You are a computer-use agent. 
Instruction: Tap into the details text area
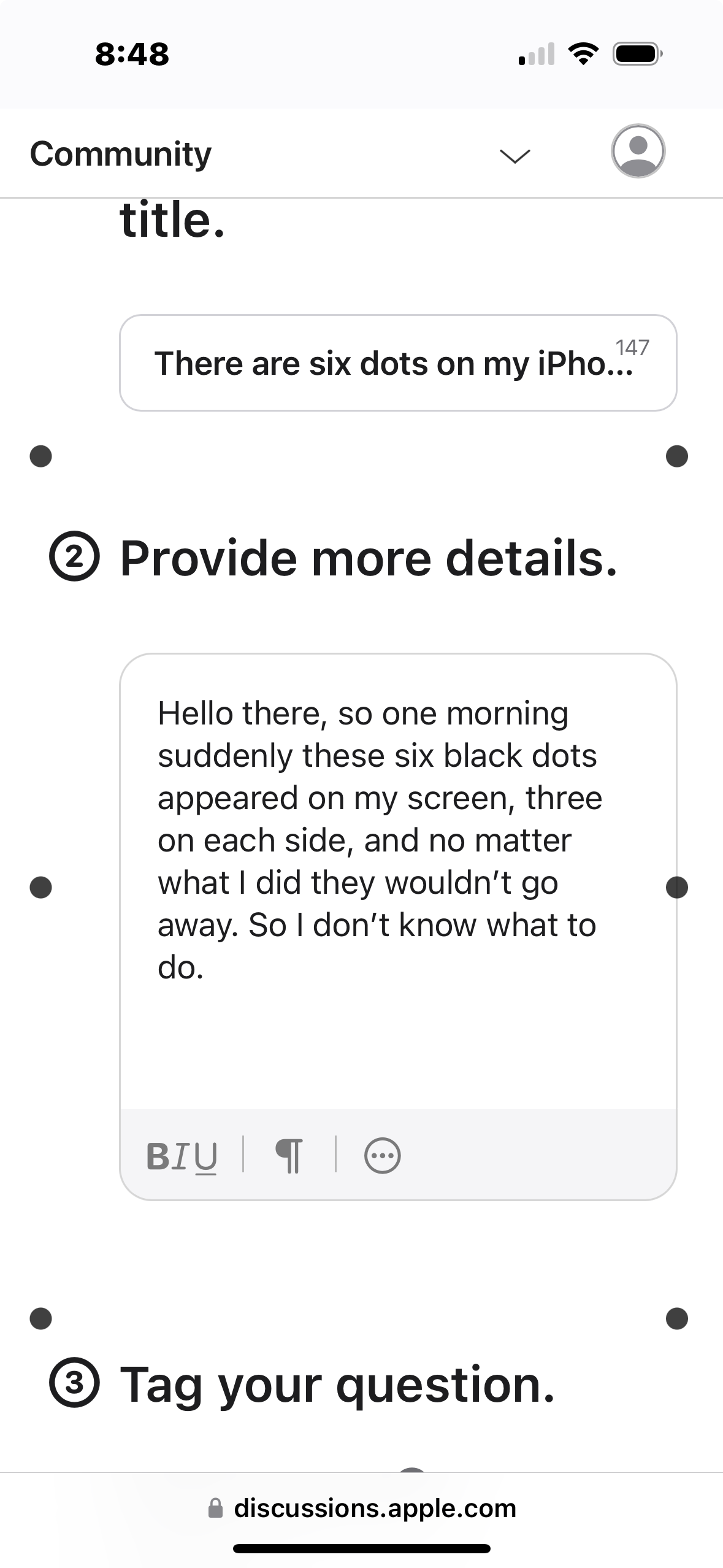tap(398, 882)
